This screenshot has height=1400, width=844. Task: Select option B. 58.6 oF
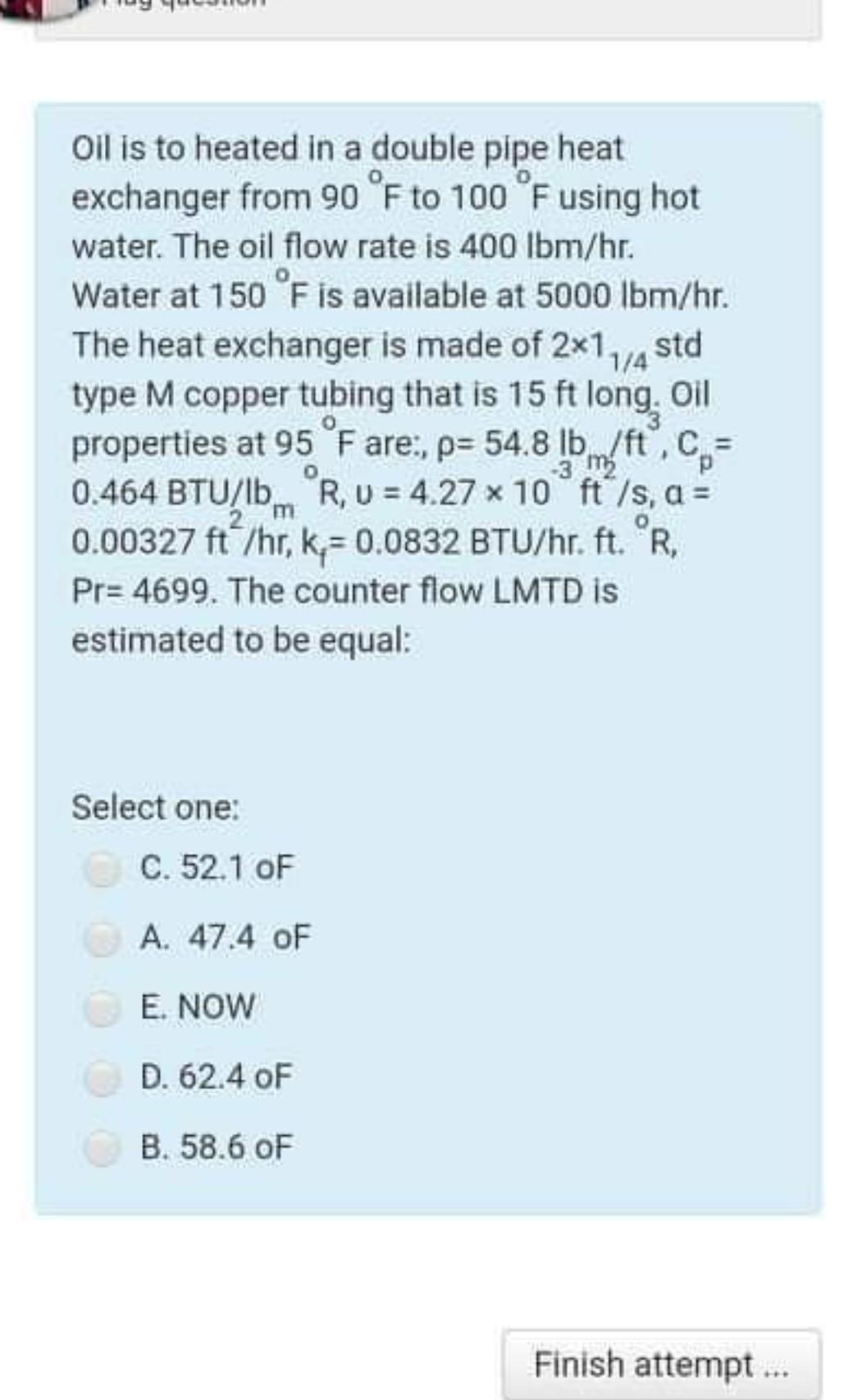click(x=102, y=1148)
